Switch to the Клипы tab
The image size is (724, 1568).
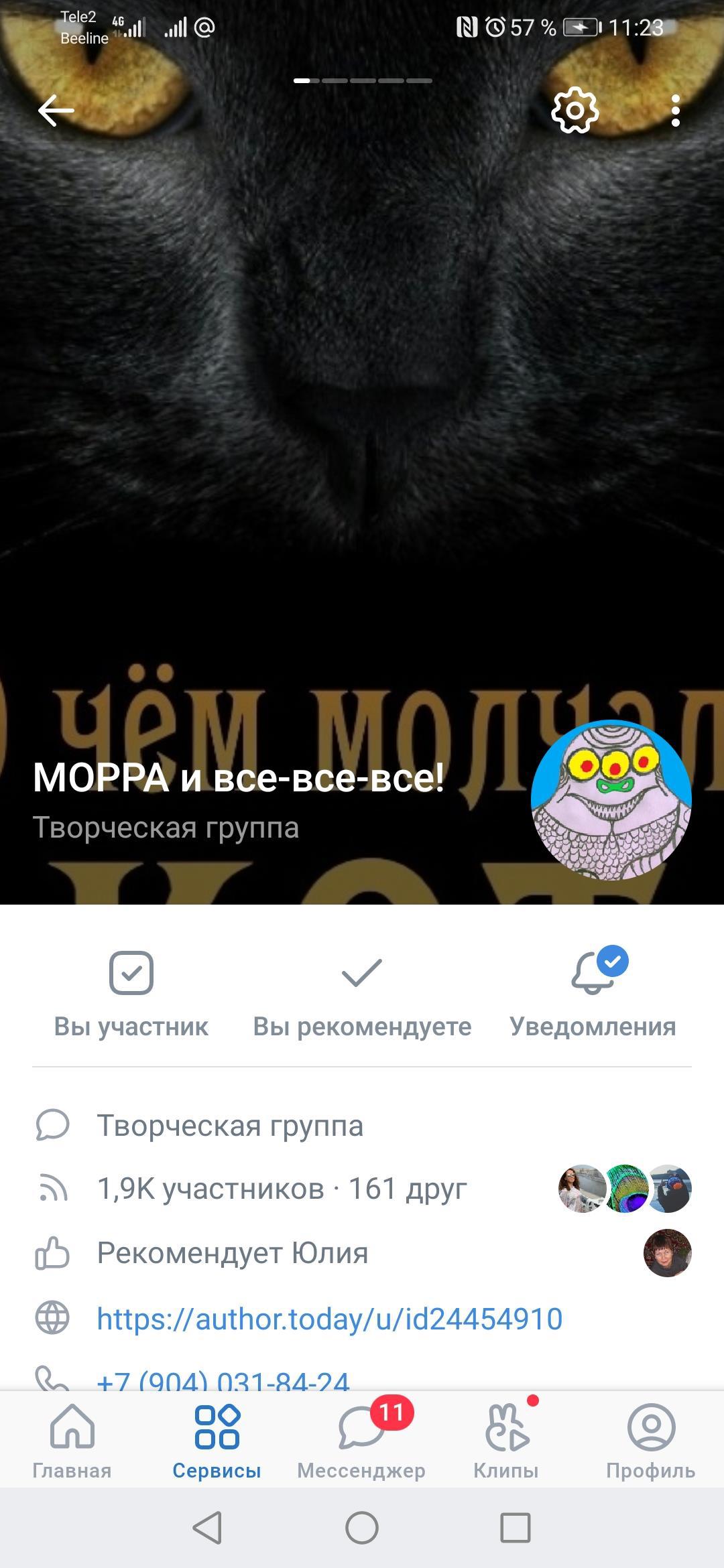click(506, 1441)
